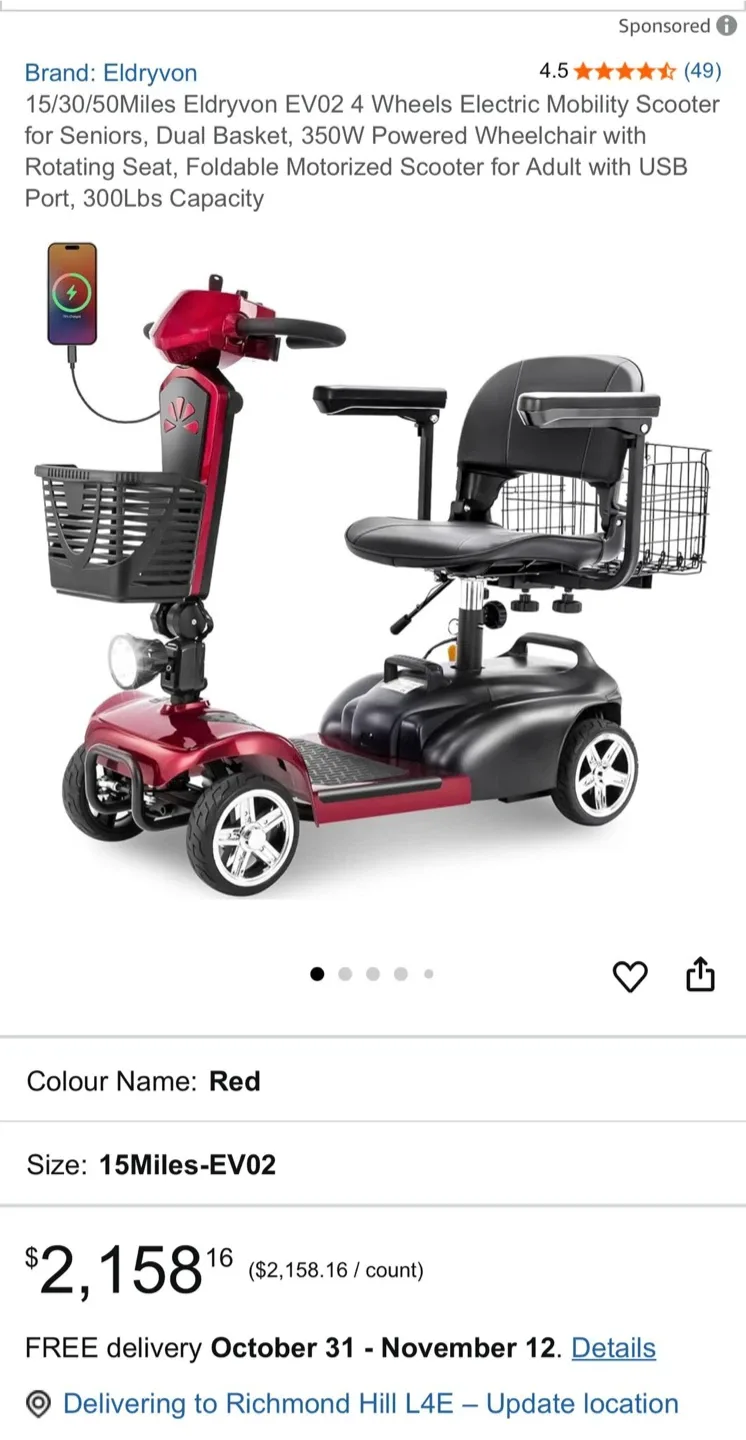The width and height of the screenshot is (746, 1440).
Task: Open the share icon
Action: (x=701, y=976)
